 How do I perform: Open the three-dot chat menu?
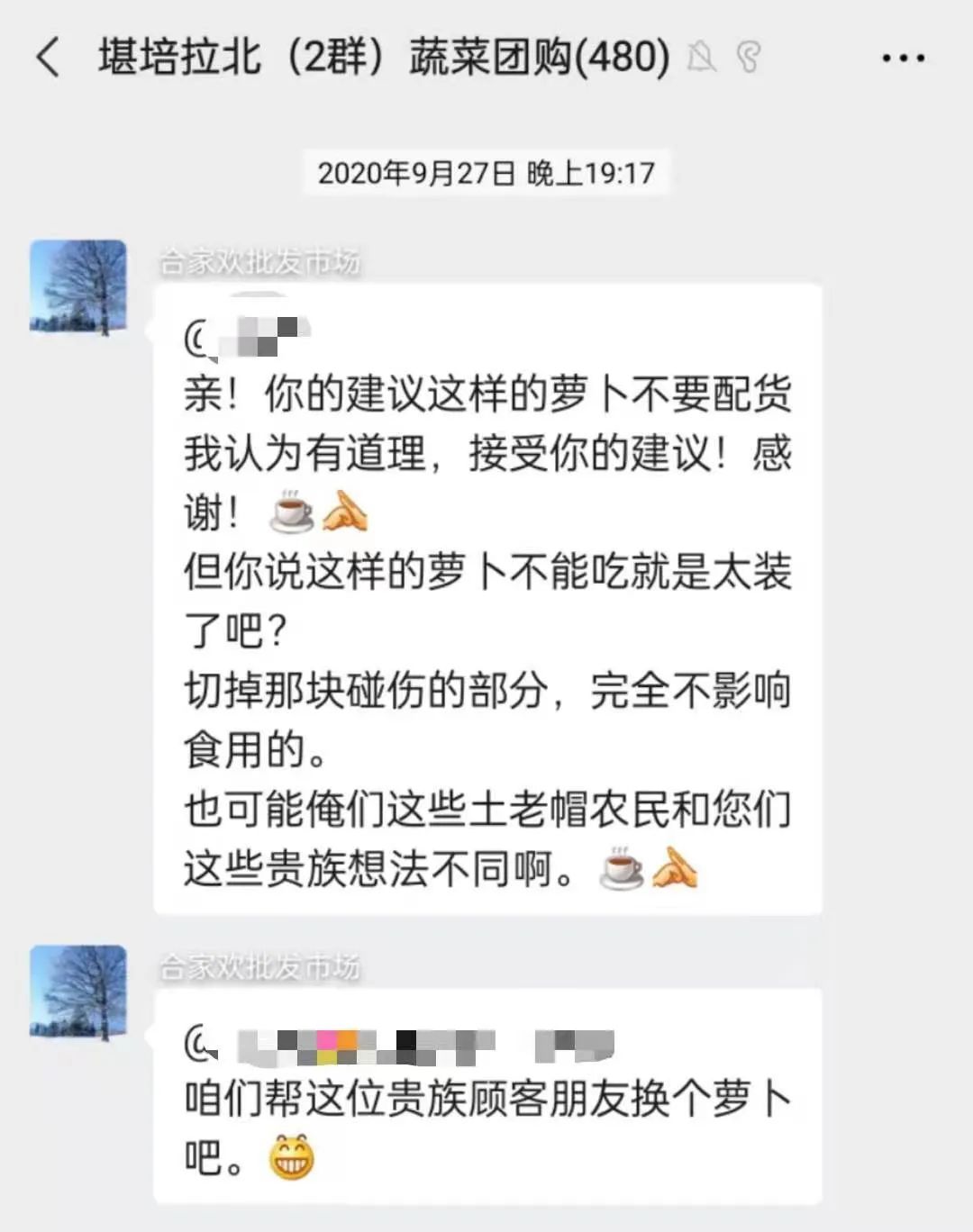902,59
